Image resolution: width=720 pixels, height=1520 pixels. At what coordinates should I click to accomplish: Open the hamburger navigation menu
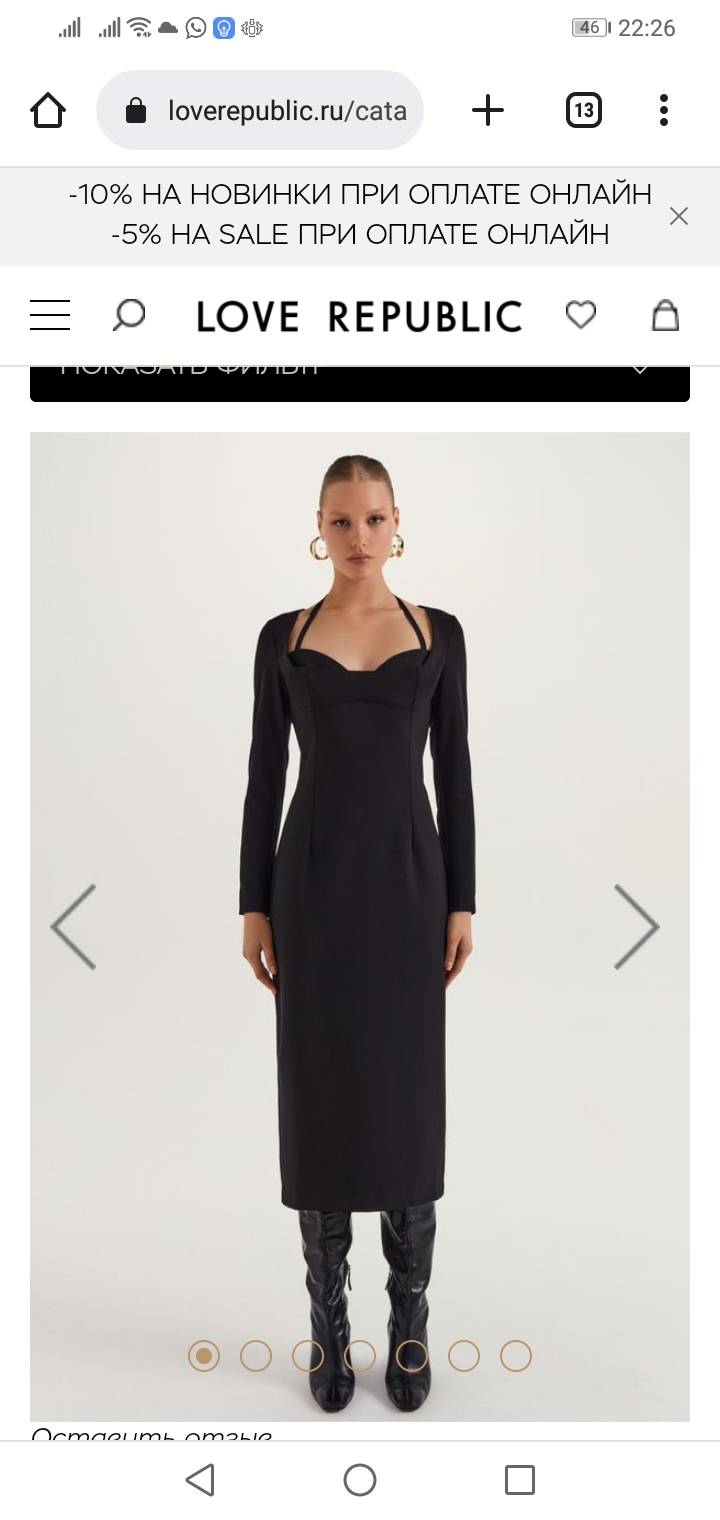coord(50,316)
